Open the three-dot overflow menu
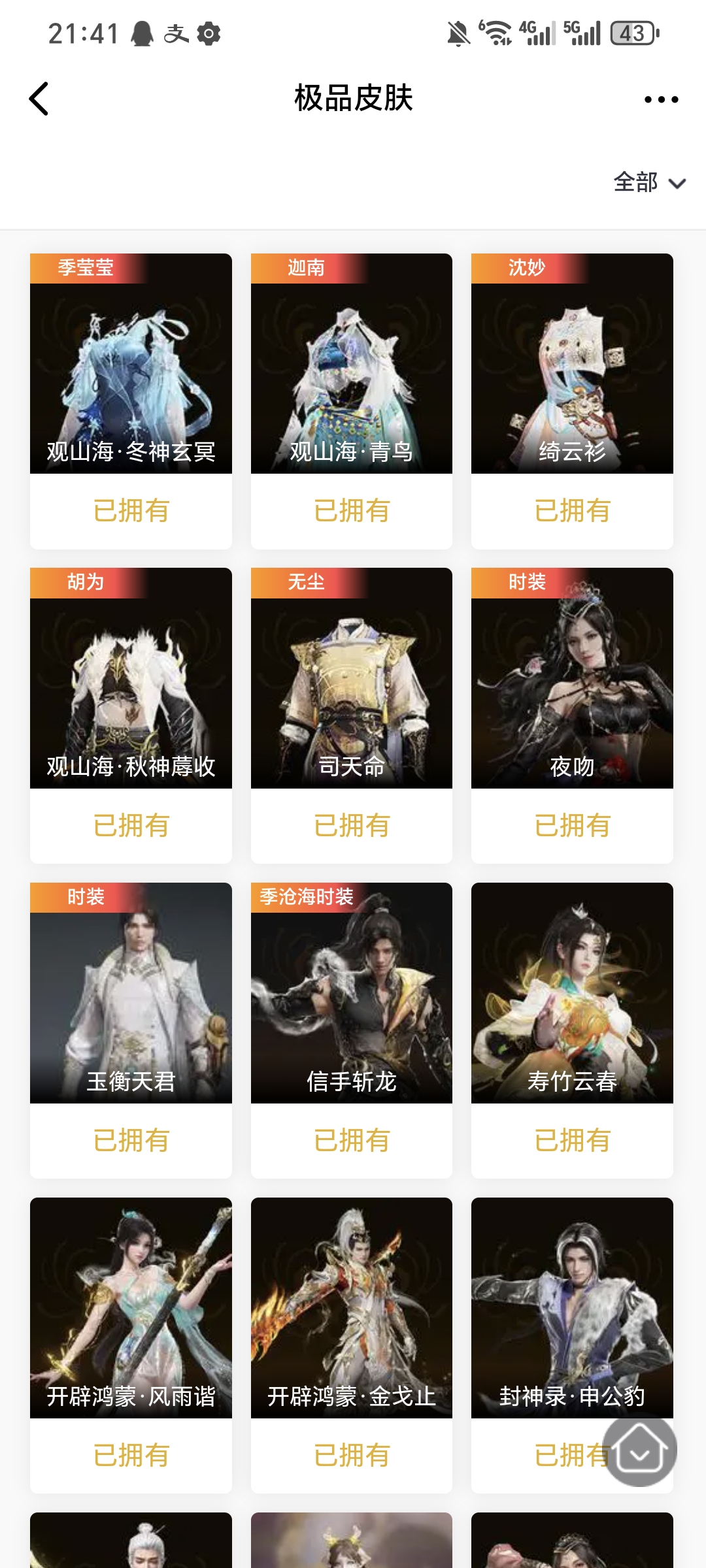Image resolution: width=706 pixels, height=1568 pixels. (x=661, y=99)
